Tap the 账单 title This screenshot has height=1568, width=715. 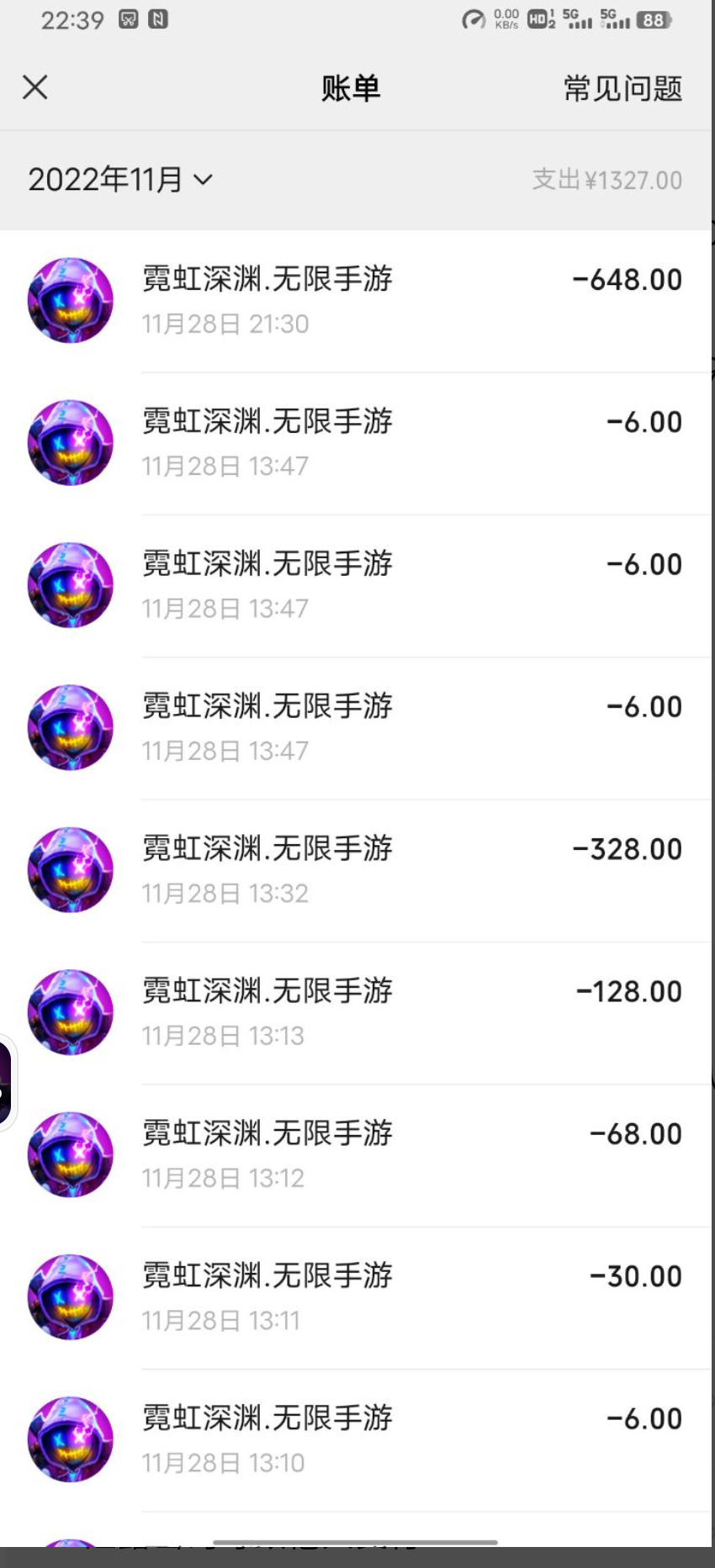pos(352,87)
